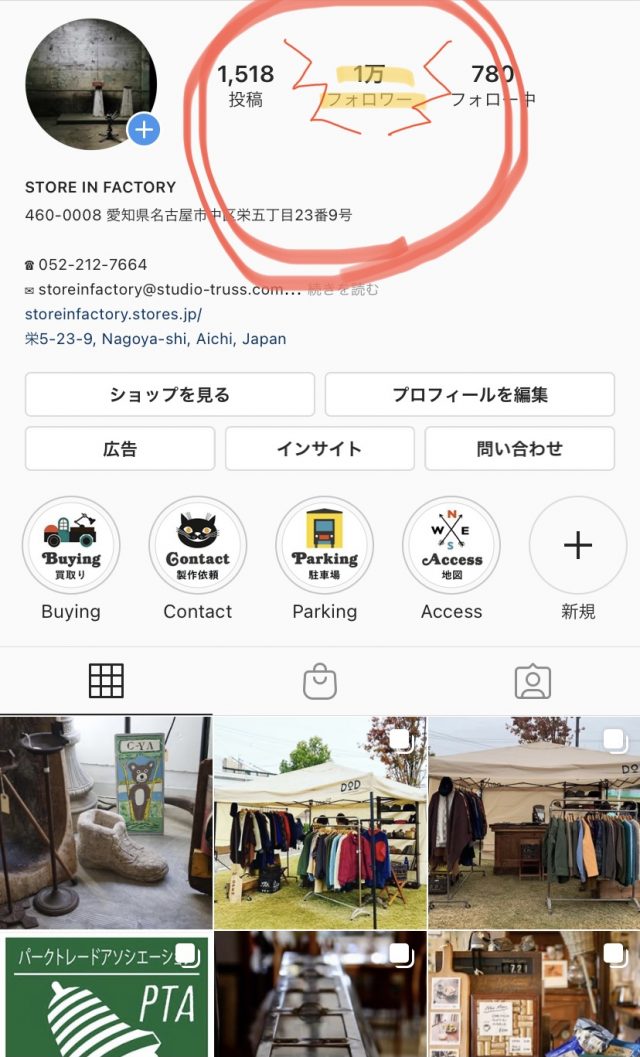Tap the ショップを見る button
The image size is (640, 1057).
169,395
